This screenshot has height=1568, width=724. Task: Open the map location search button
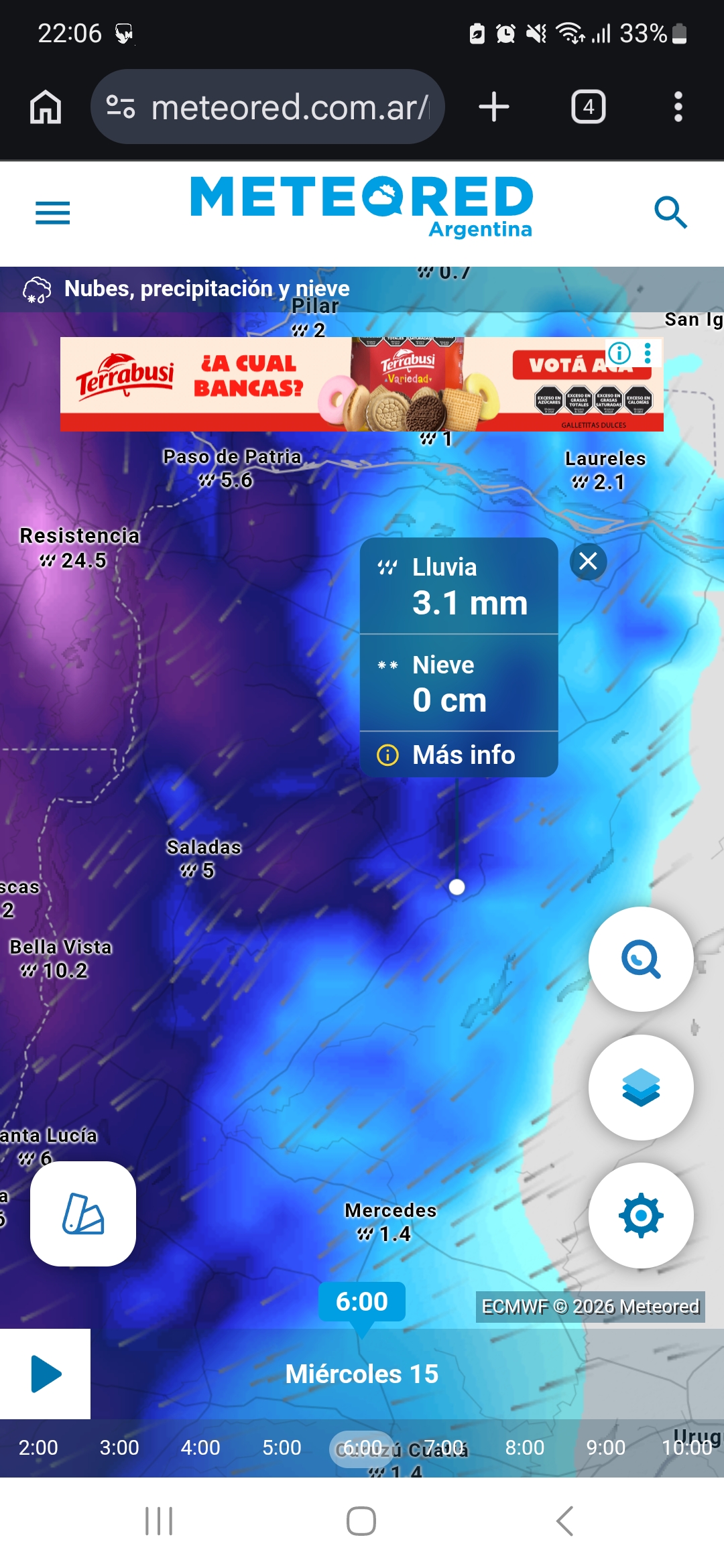(641, 960)
